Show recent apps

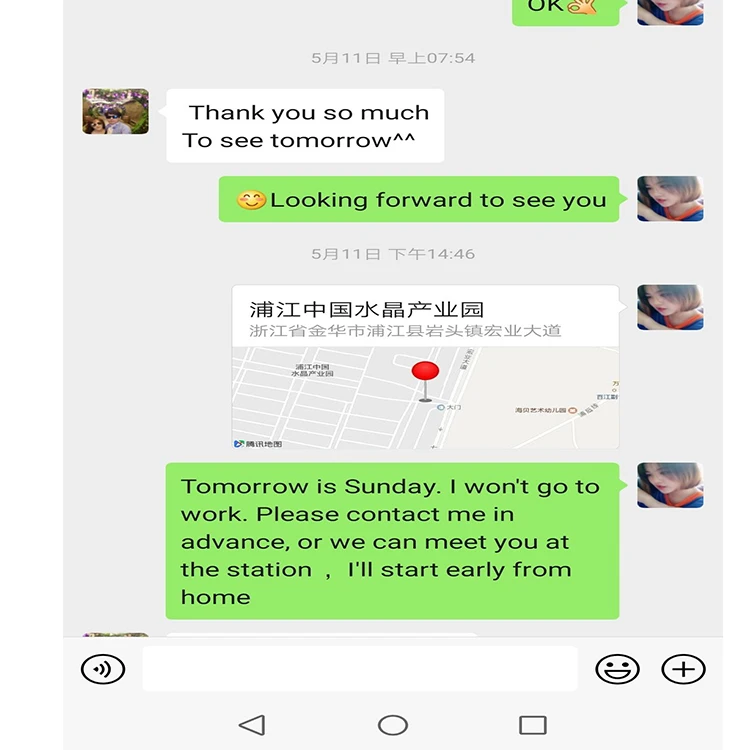[x=533, y=725]
